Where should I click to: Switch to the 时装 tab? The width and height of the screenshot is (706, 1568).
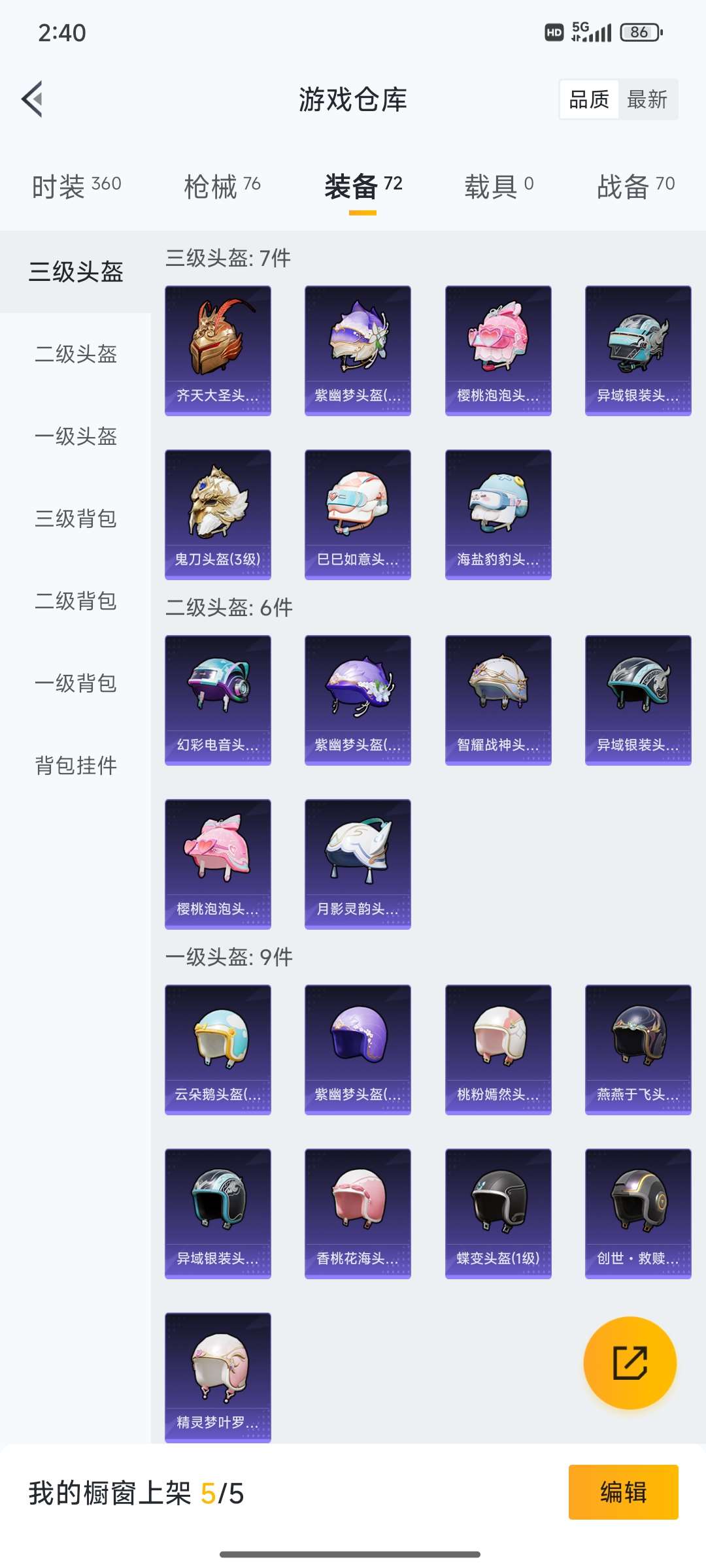[76, 187]
